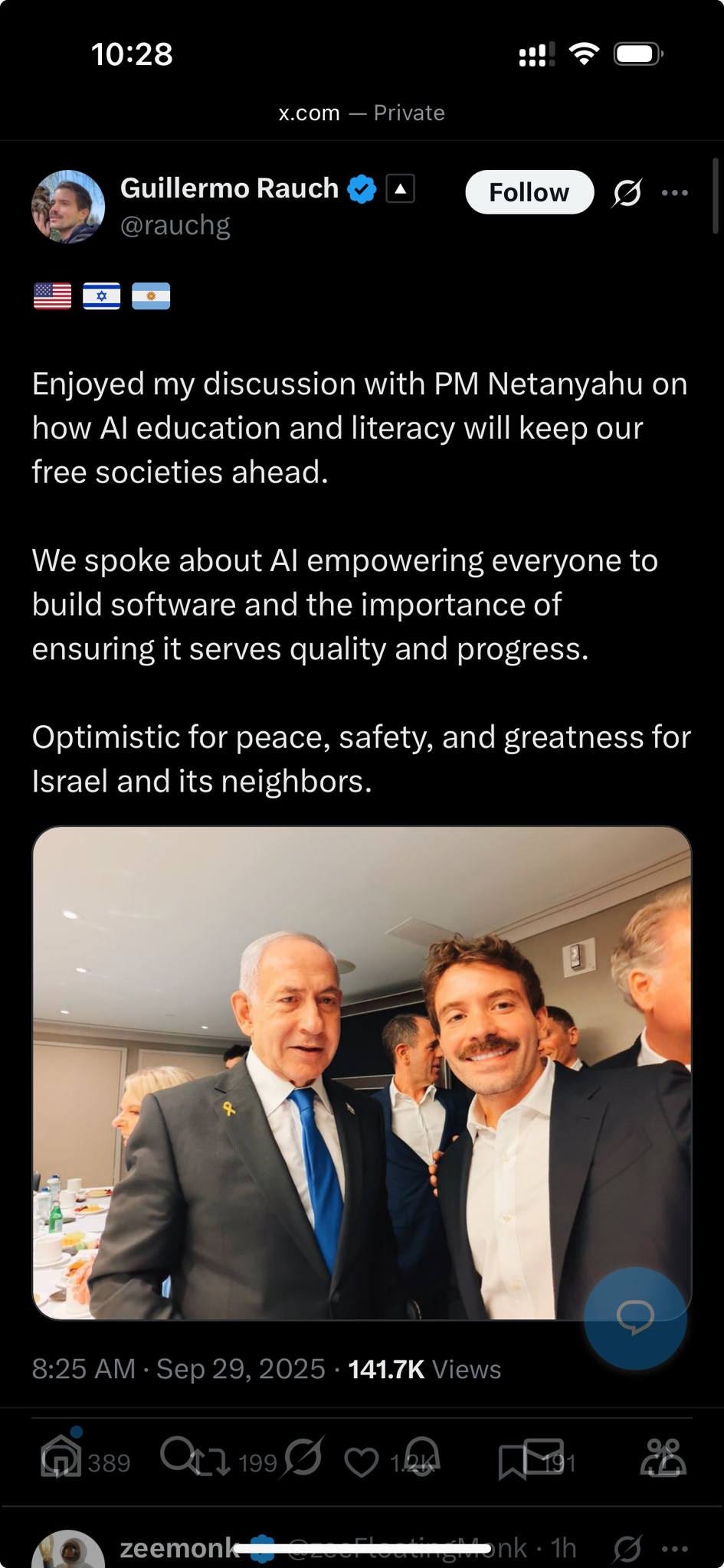Image resolution: width=724 pixels, height=1568 pixels.
Task: Tap the floating blue chat bubble button
Action: coord(635,1318)
